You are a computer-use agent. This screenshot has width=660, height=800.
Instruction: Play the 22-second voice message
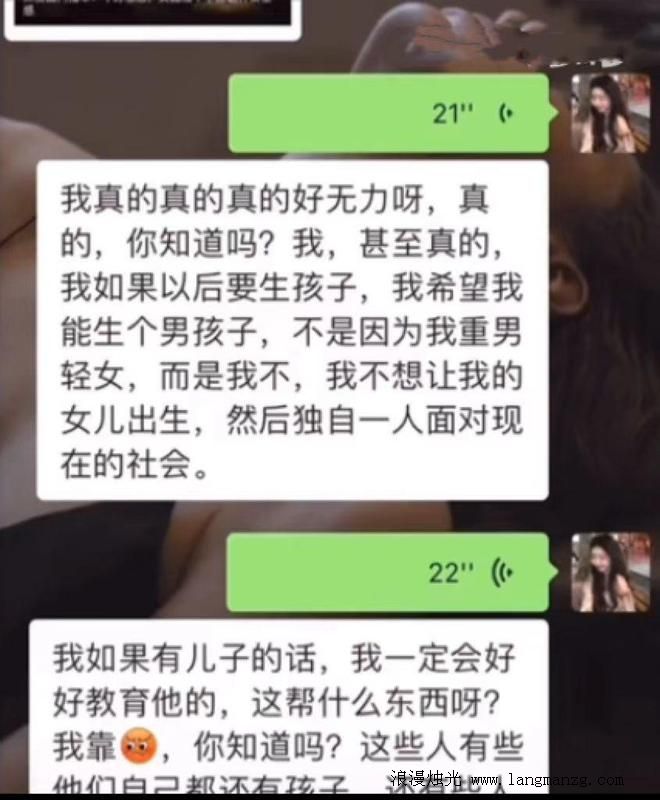(388, 572)
